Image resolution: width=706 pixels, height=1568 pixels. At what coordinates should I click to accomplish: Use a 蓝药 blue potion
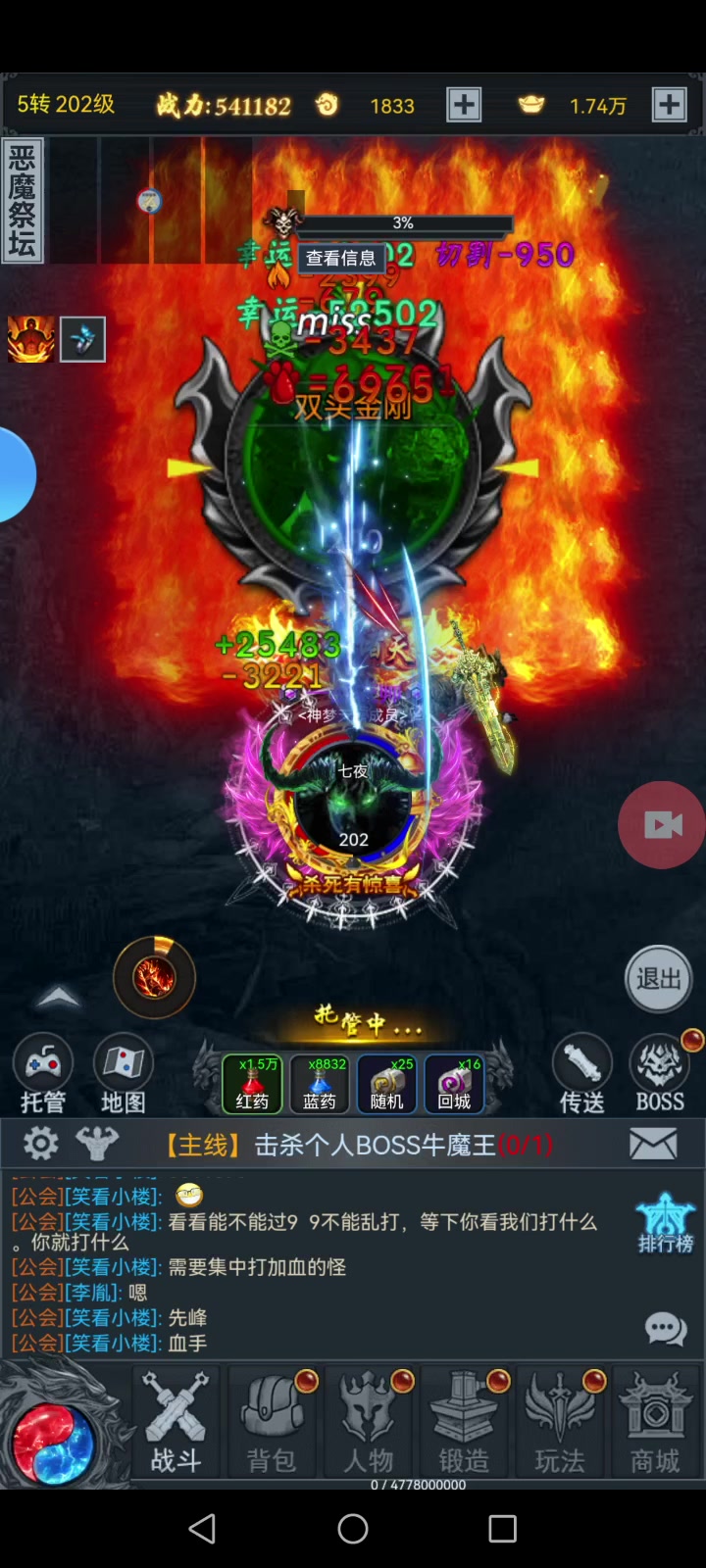point(320,1083)
